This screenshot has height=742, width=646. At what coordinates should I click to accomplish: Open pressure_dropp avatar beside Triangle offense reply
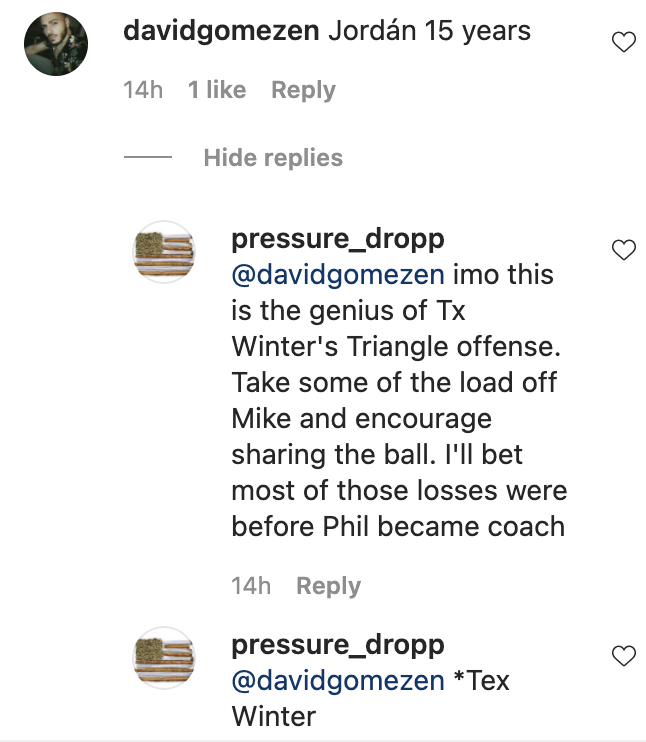point(164,252)
